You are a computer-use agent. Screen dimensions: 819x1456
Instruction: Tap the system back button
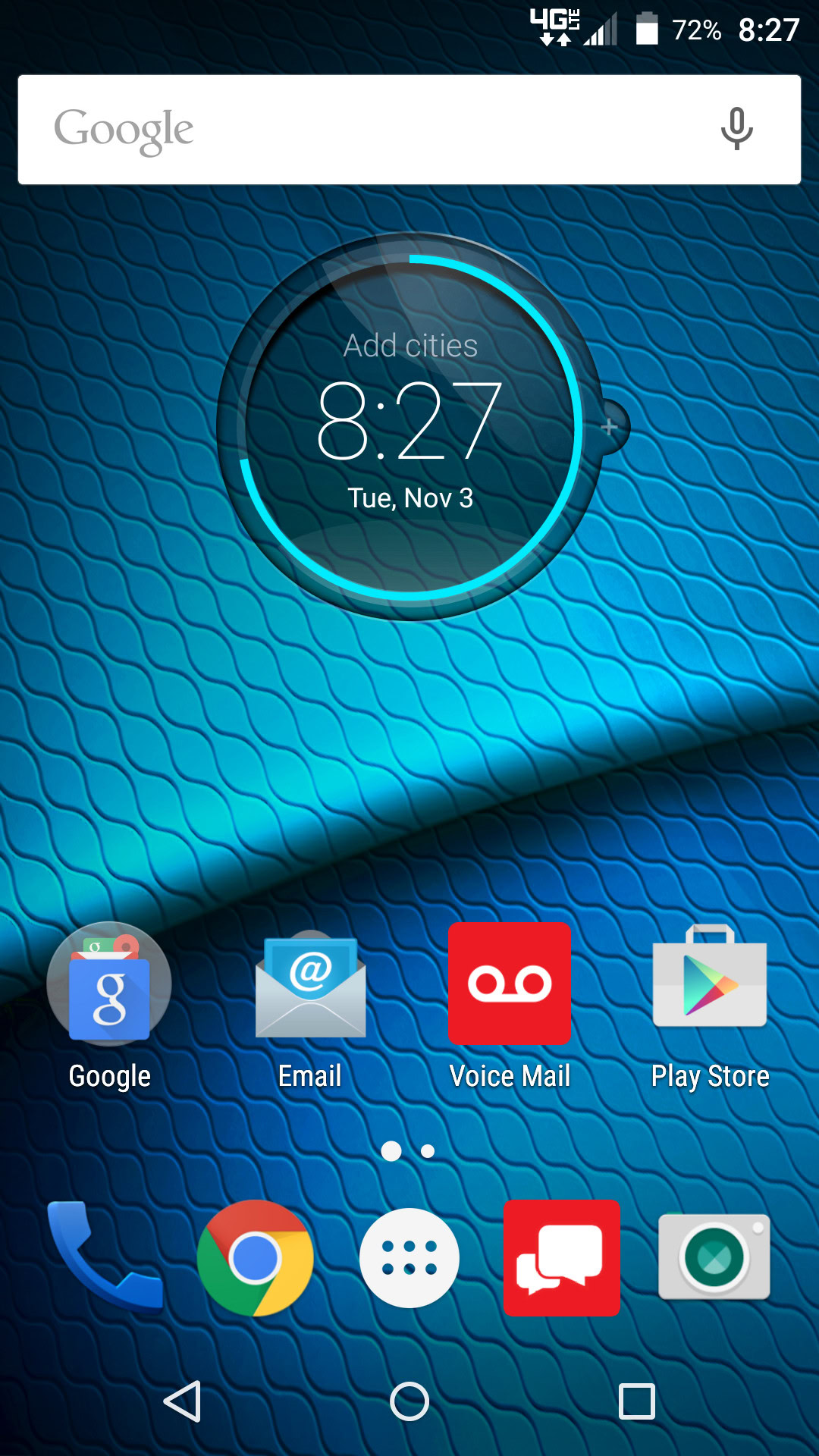(183, 1401)
